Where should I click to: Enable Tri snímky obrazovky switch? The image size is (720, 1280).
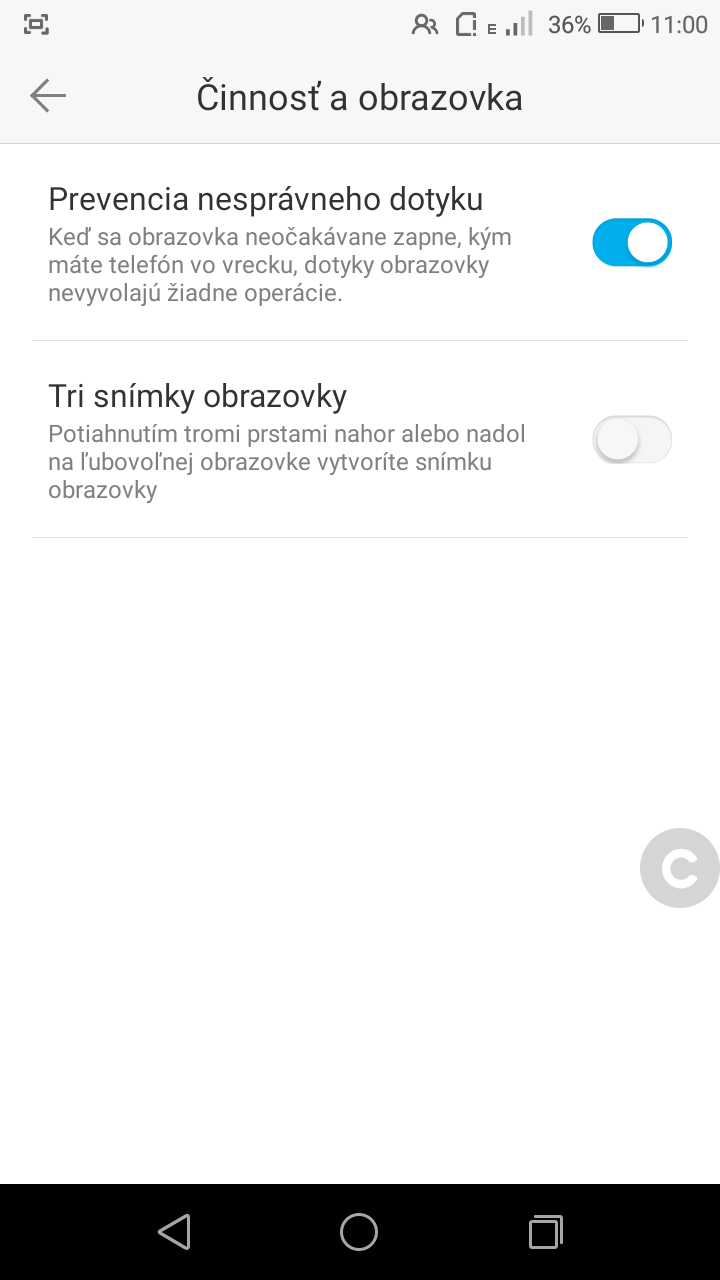coord(632,439)
